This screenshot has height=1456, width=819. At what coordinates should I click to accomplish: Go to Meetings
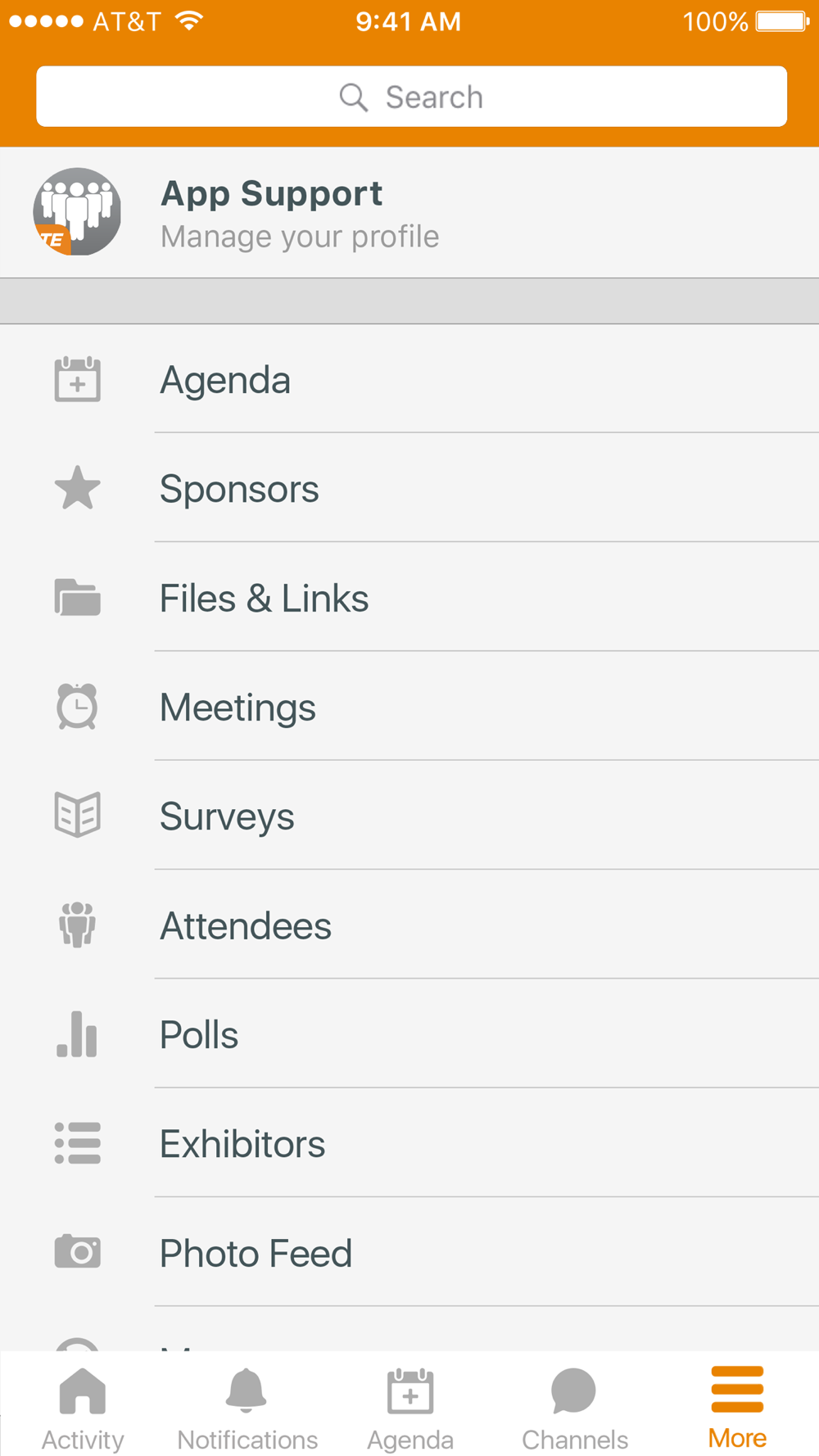click(409, 707)
